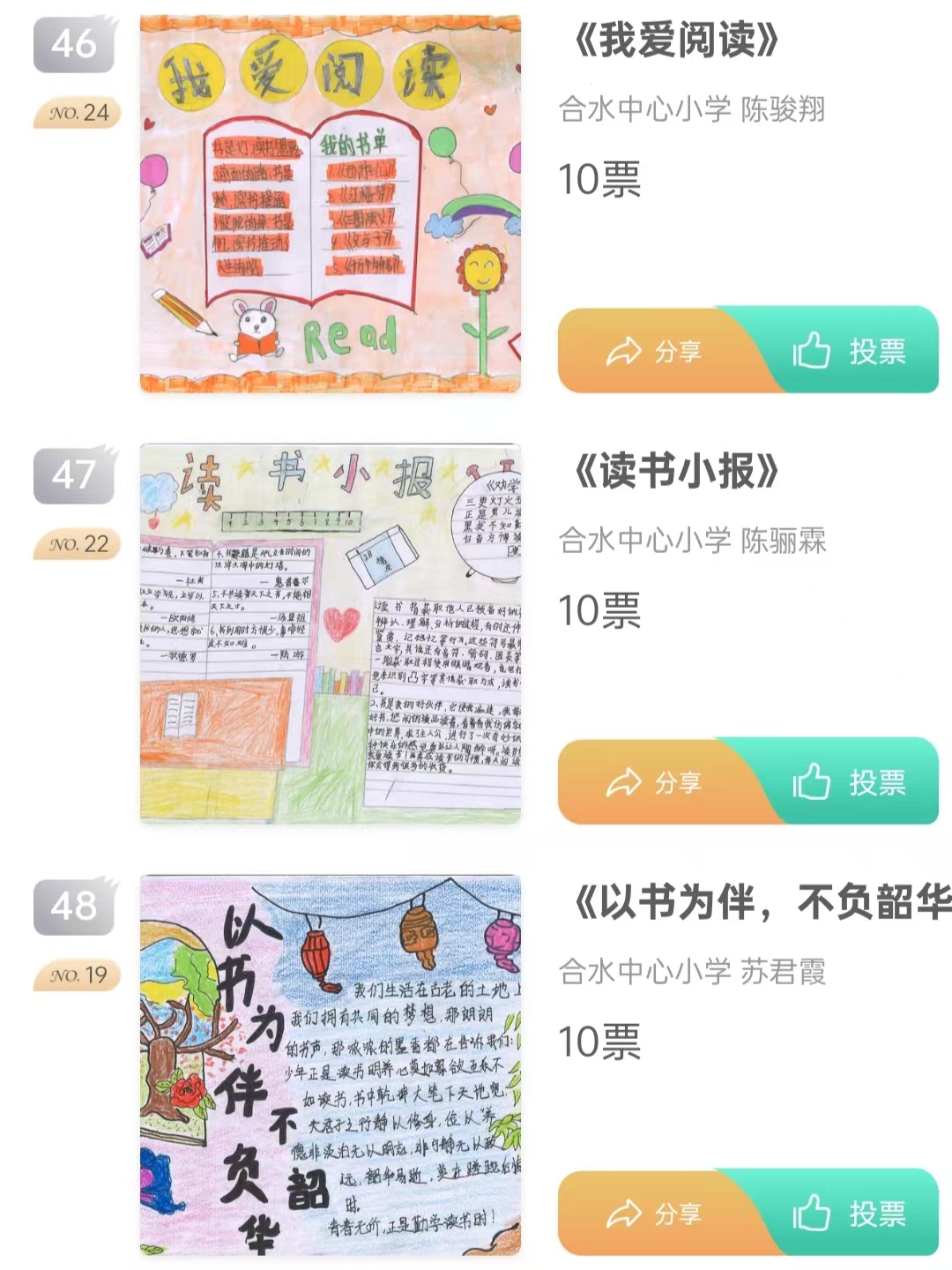Vote for 《以书为伴，不负韶华》
Image resolution: width=952 pixels, height=1270 pixels.
tap(850, 1214)
